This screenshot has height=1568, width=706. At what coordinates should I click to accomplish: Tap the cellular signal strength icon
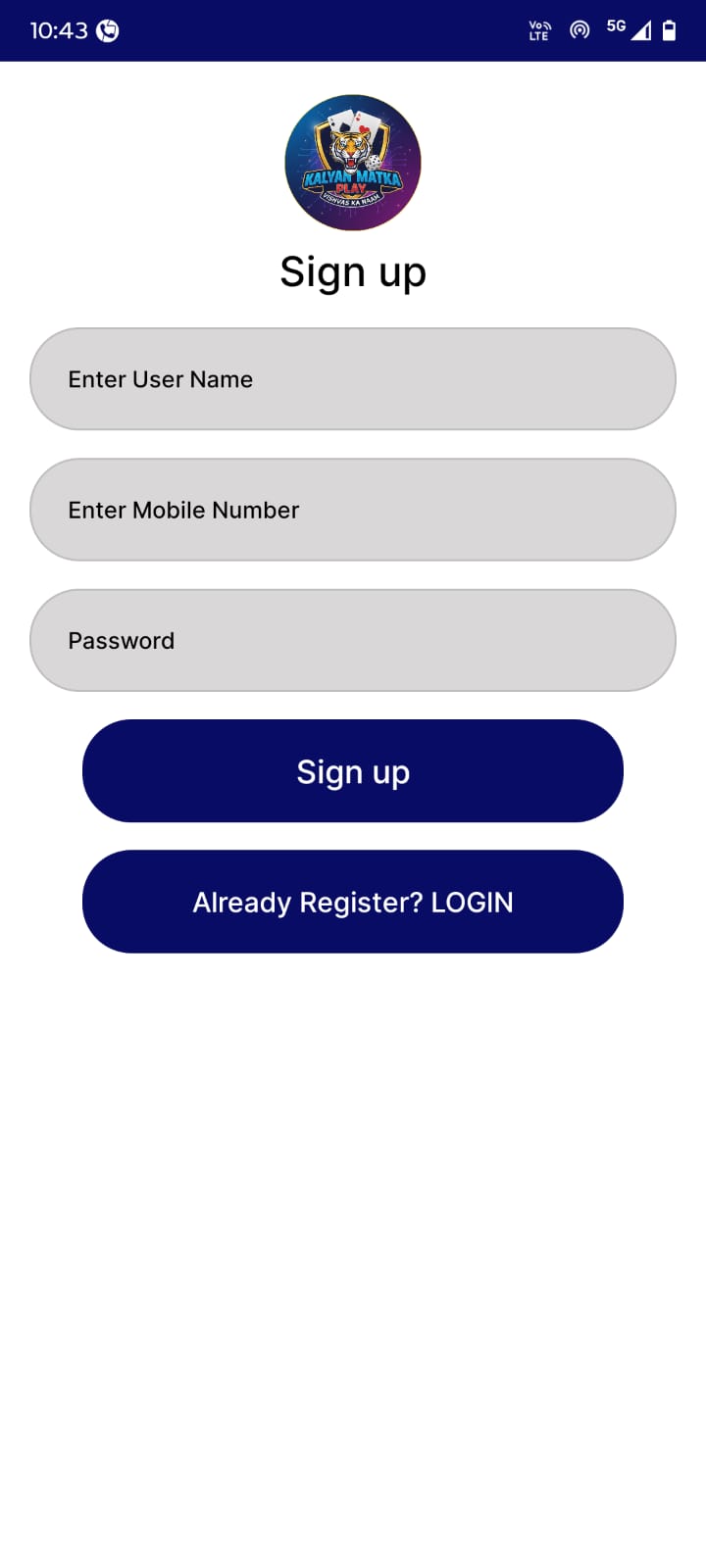(642, 32)
